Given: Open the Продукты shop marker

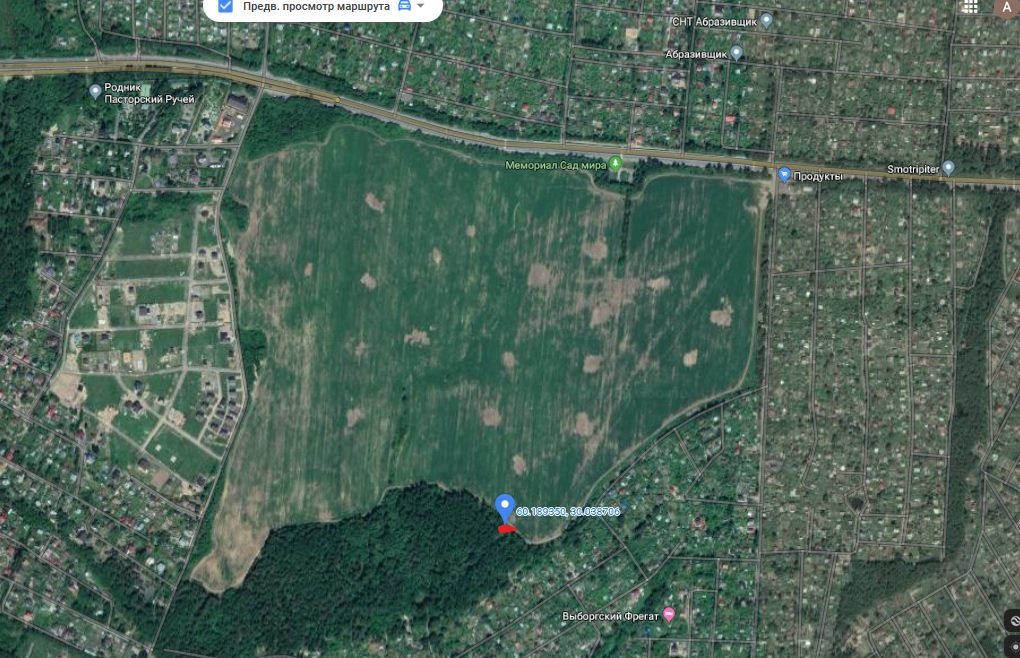Looking at the screenshot, I should (x=785, y=175).
